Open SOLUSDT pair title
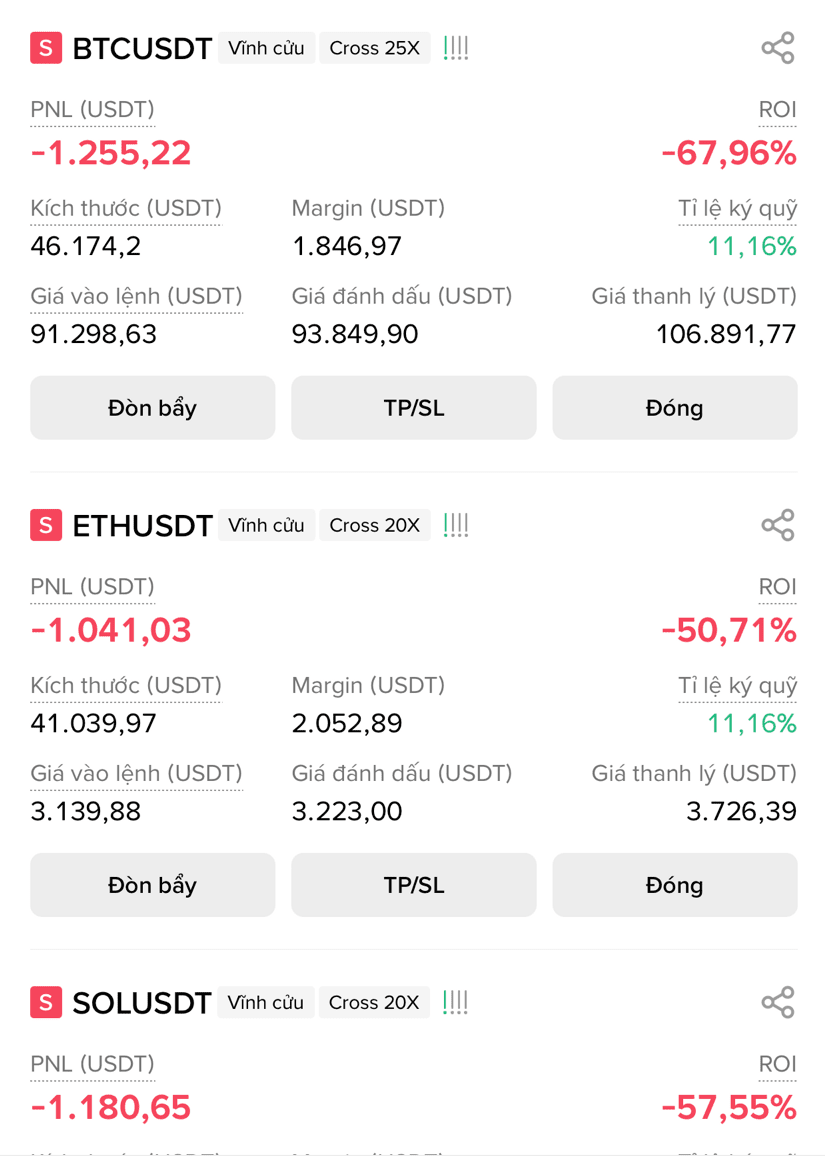The height and width of the screenshot is (1156, 825). (x=142, y=1003)
